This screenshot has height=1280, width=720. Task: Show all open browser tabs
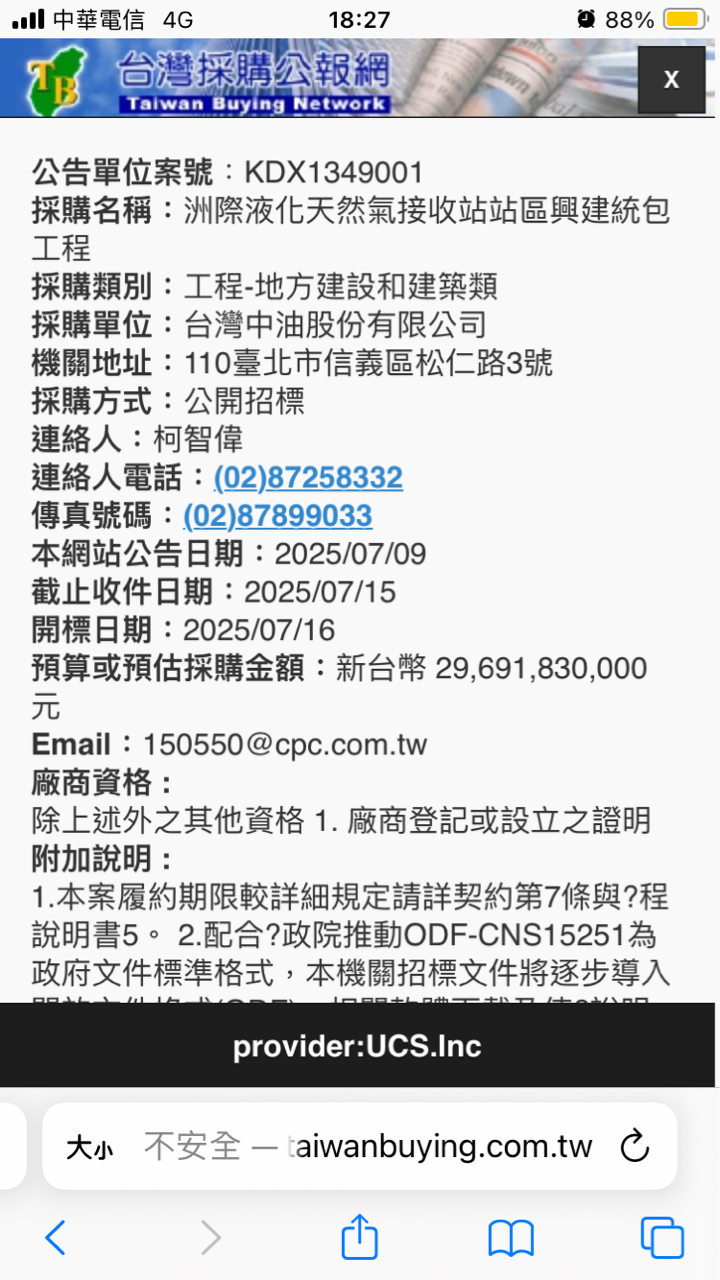coord(662,1238)
